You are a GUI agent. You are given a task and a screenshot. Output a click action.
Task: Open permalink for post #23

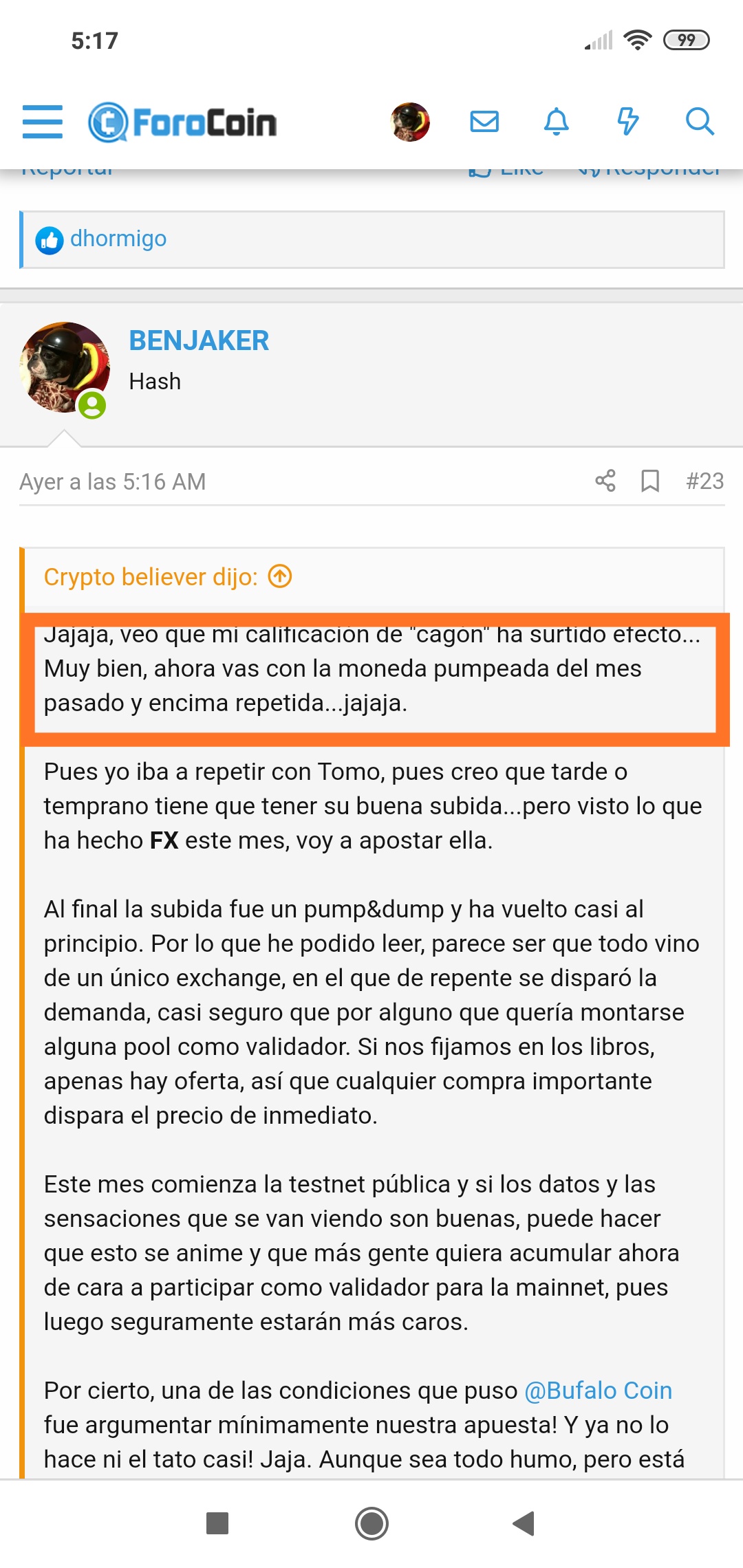pos(704,481)
